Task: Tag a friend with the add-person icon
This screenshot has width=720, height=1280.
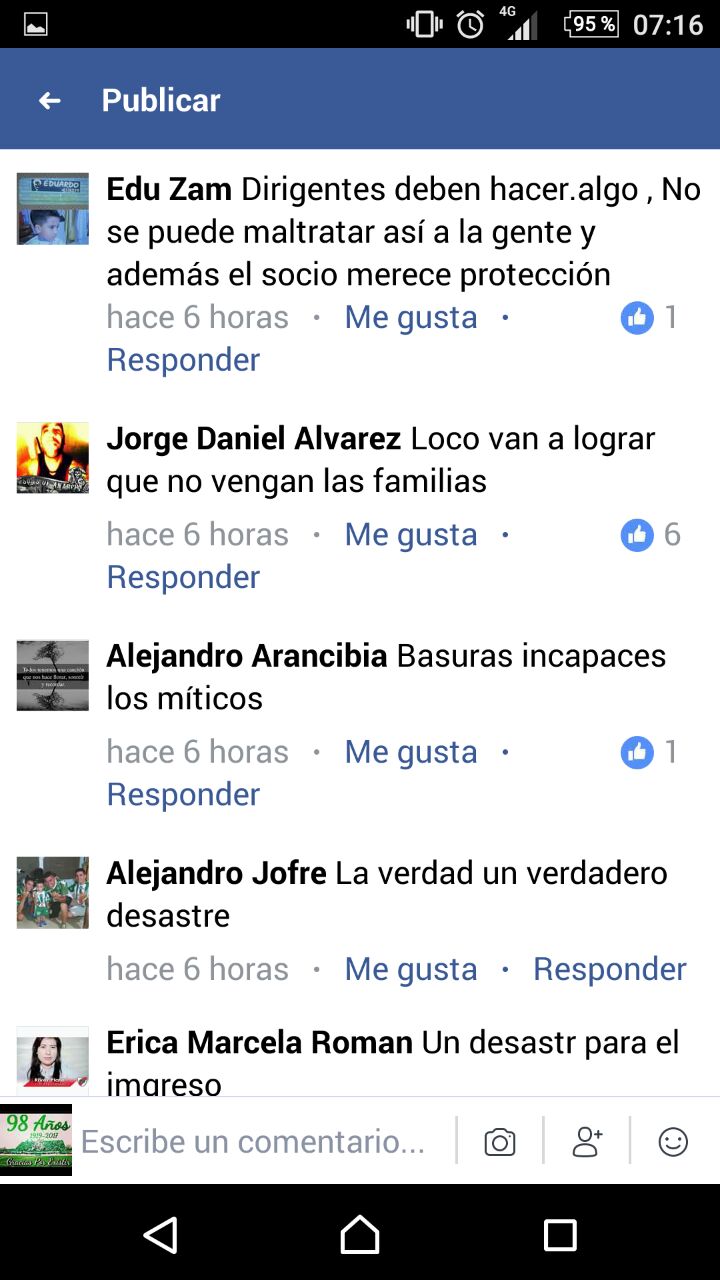Action: point(587,1142)
